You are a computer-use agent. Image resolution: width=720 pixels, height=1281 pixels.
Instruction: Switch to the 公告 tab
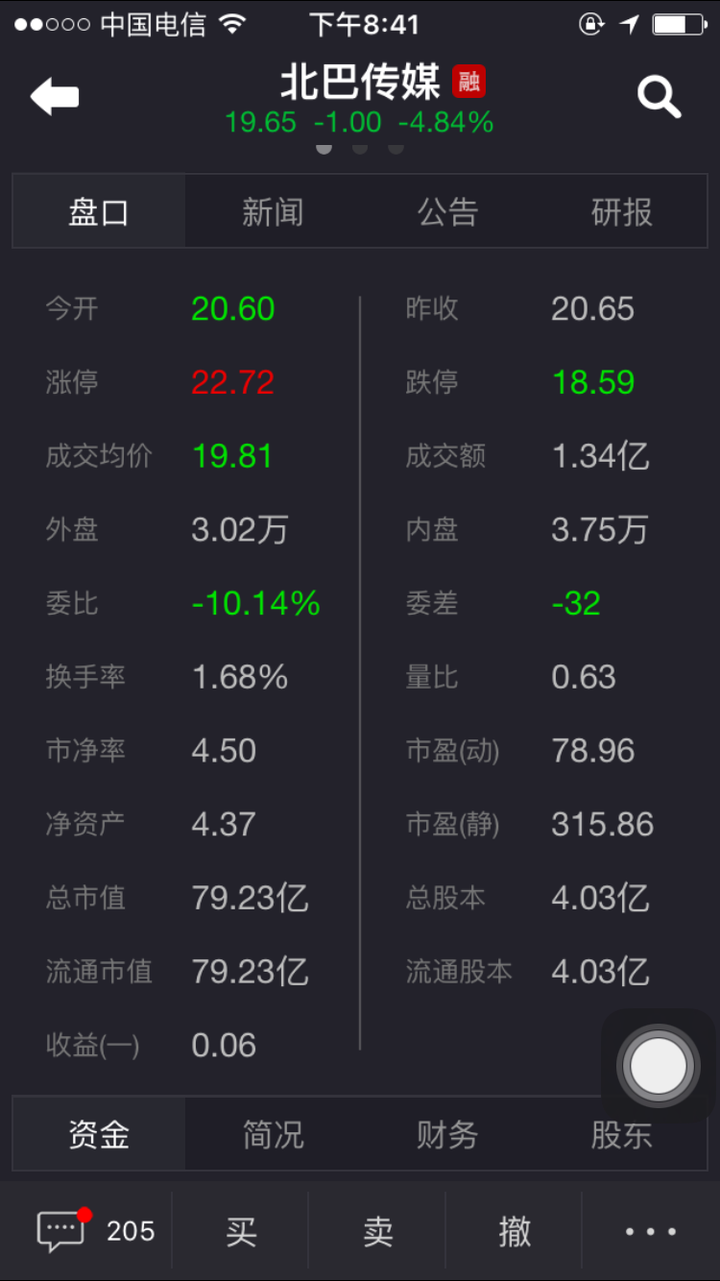pos(447,211)
